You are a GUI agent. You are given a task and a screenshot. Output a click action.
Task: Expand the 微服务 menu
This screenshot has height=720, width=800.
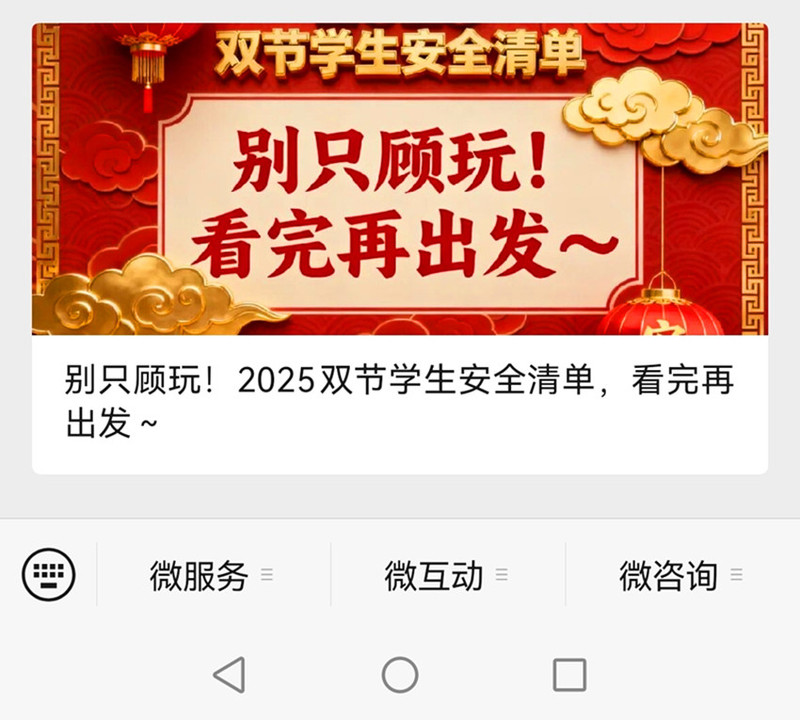[x=211, y=575]
